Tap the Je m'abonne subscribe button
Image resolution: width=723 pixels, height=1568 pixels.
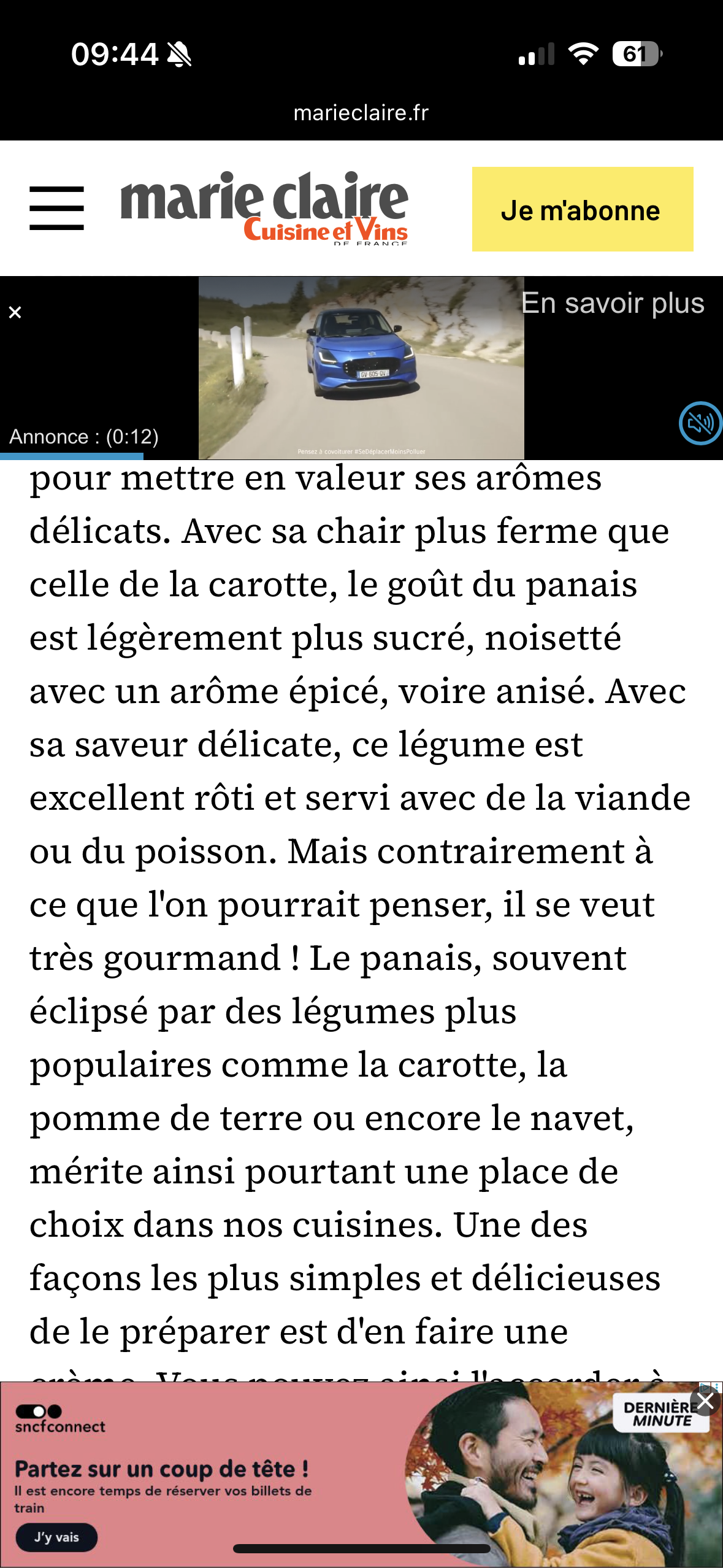click(x=582, y=209)
